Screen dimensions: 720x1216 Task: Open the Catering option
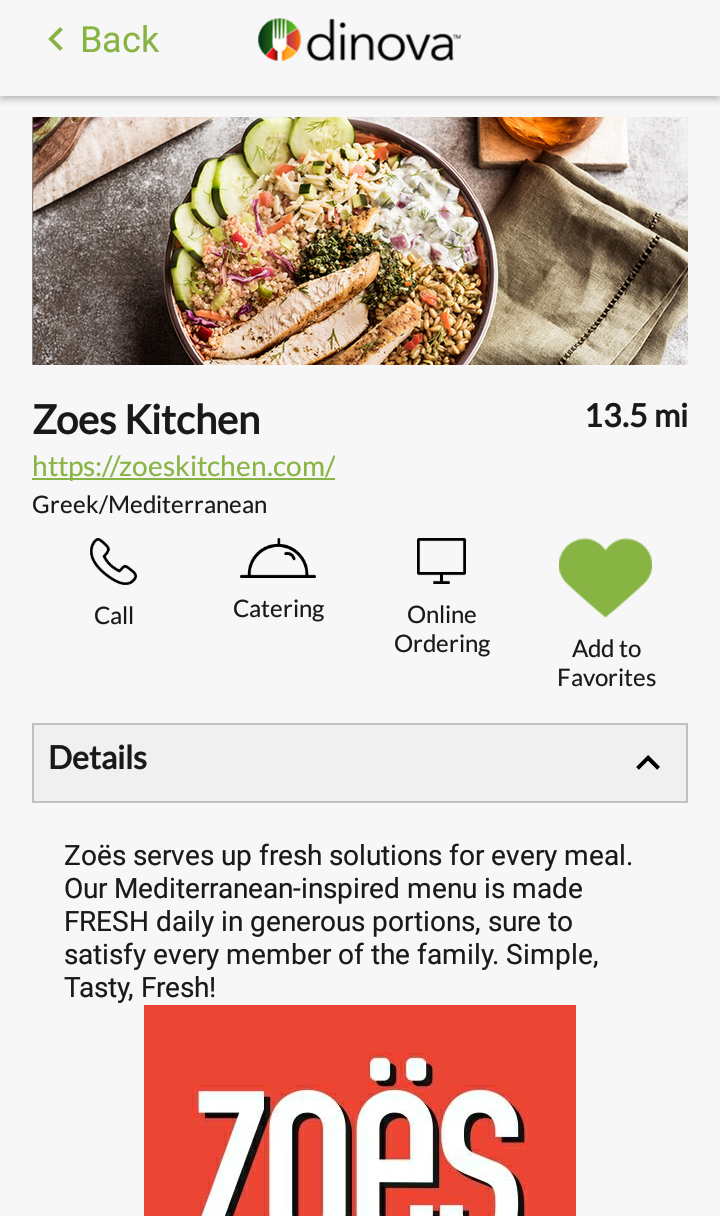pyautogui.click(x=278, y=579)
